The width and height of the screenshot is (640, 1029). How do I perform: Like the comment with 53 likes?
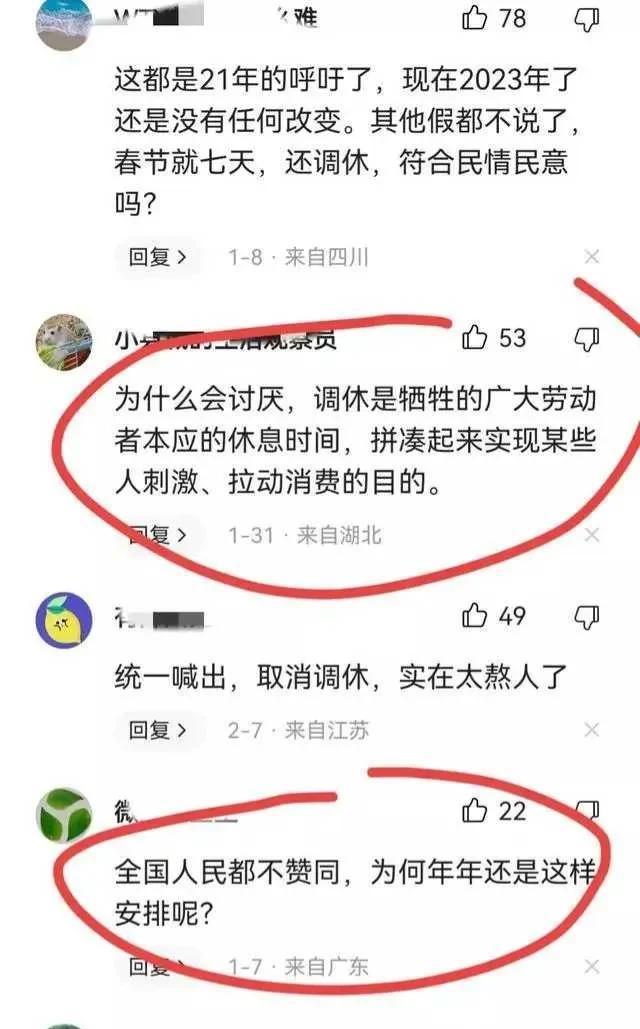click(475, 338)
